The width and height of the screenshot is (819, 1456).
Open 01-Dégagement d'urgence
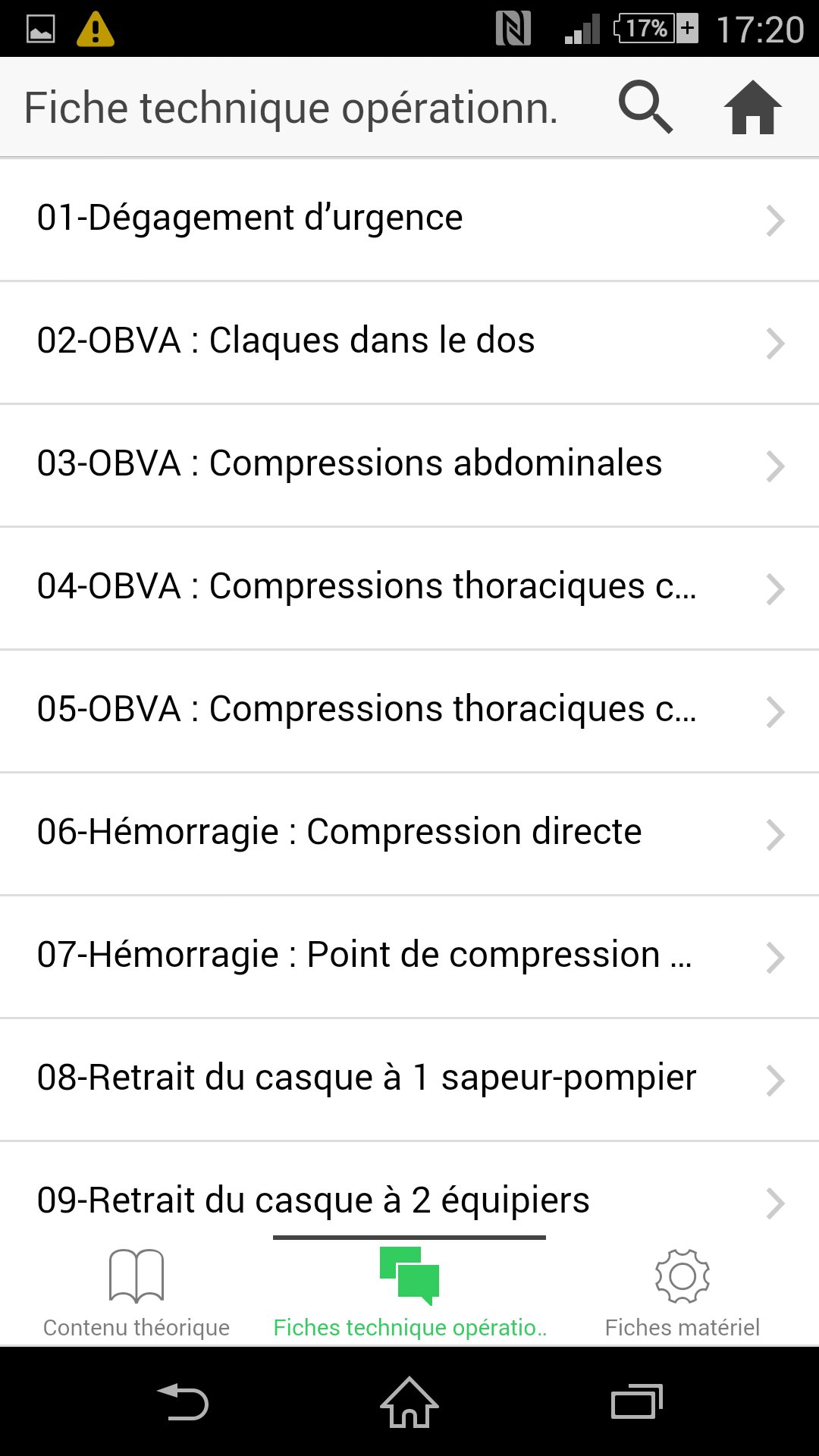tap(409, 219)
